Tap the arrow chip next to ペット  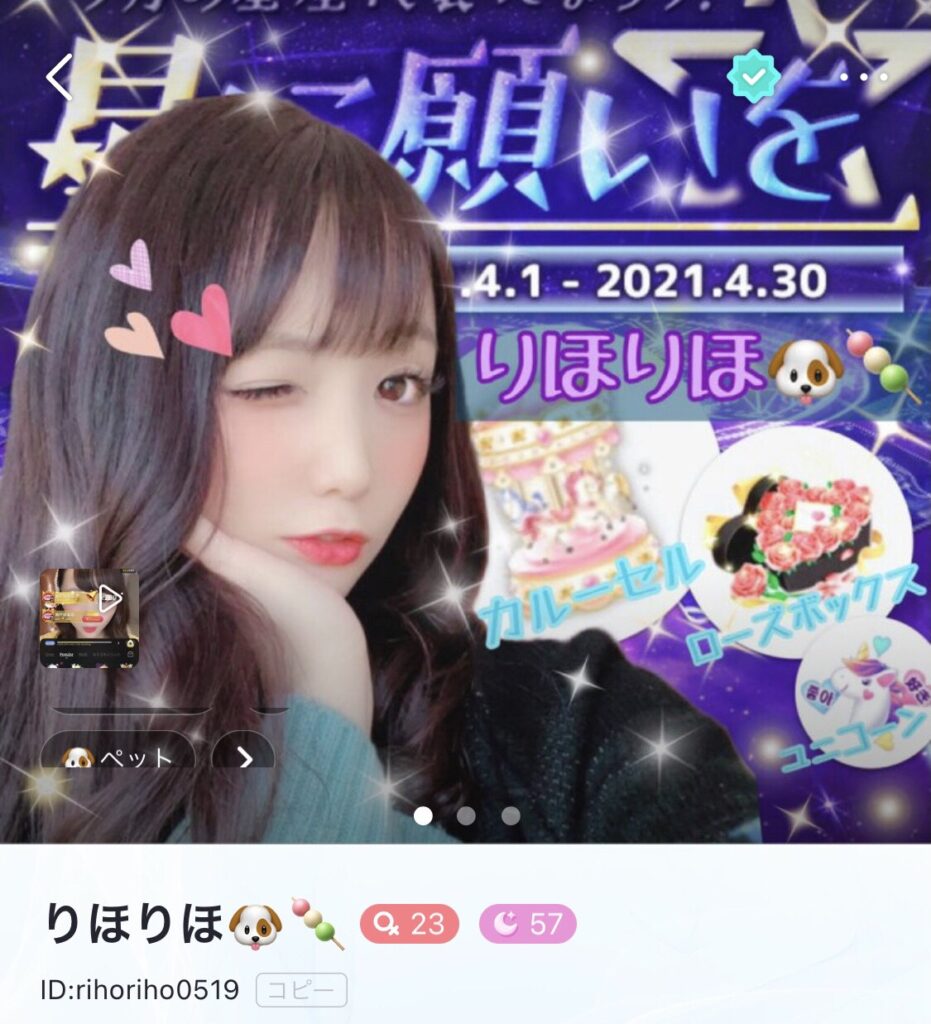(245, 755)
